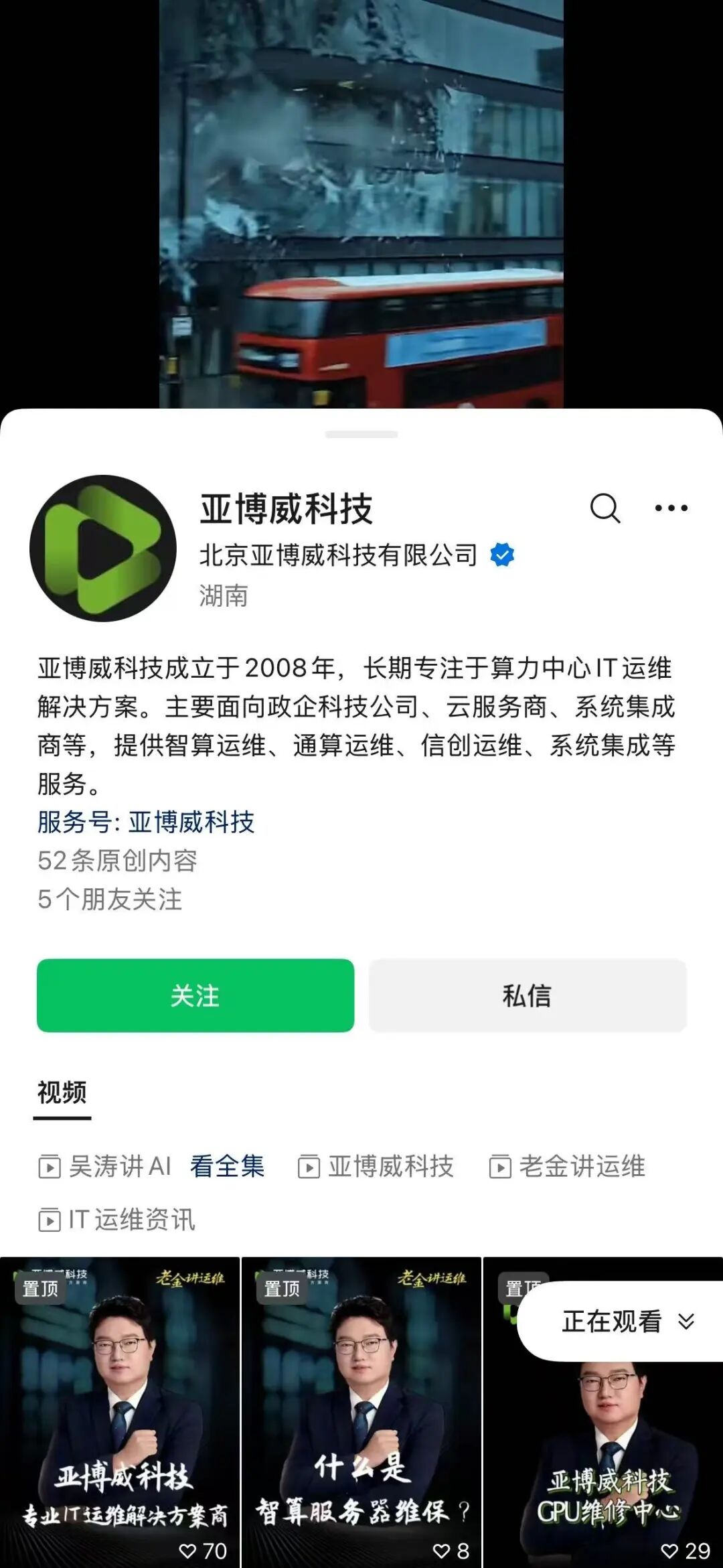Open the three-dot overflow menu
Image resolution: width=723 pixels, height=1568 pixels.
[671, 508]
